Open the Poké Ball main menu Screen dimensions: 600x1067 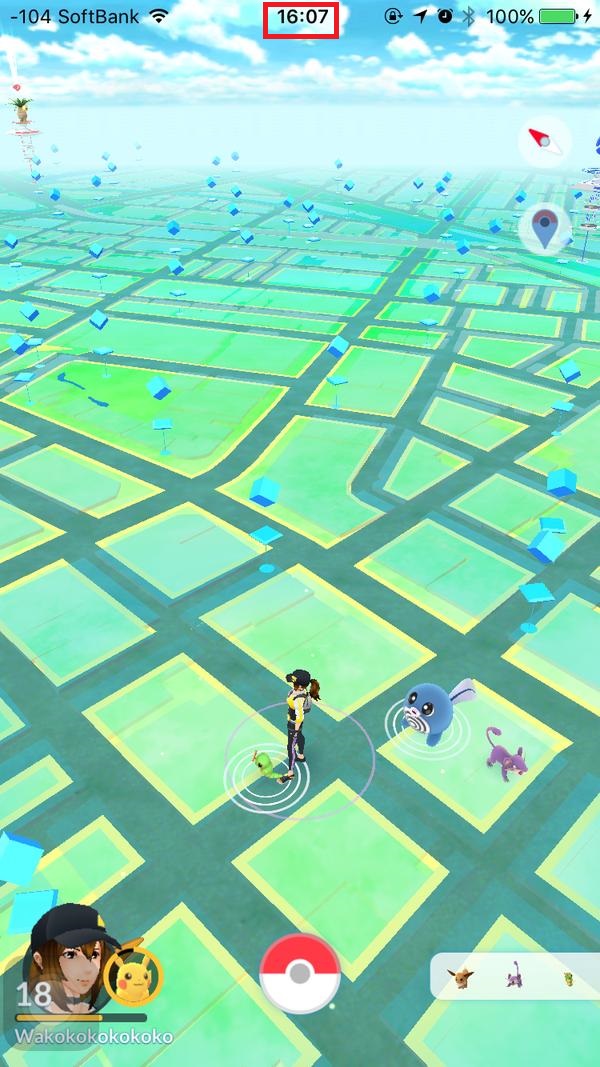[x=299, y=973]
